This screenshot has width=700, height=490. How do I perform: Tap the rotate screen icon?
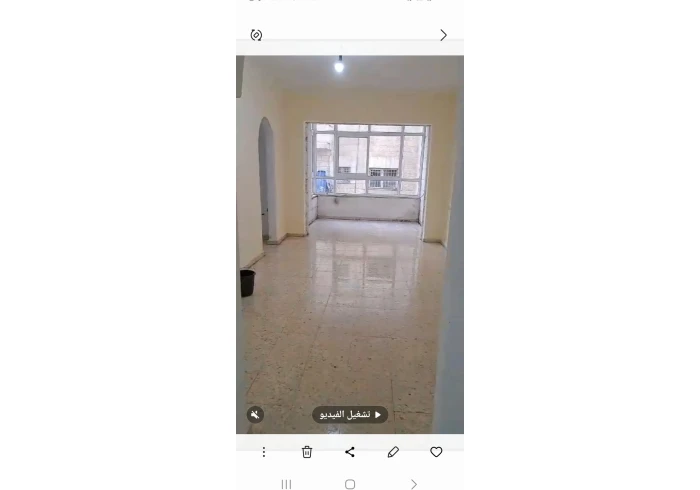pyautogui.click(x=256, y=35)
